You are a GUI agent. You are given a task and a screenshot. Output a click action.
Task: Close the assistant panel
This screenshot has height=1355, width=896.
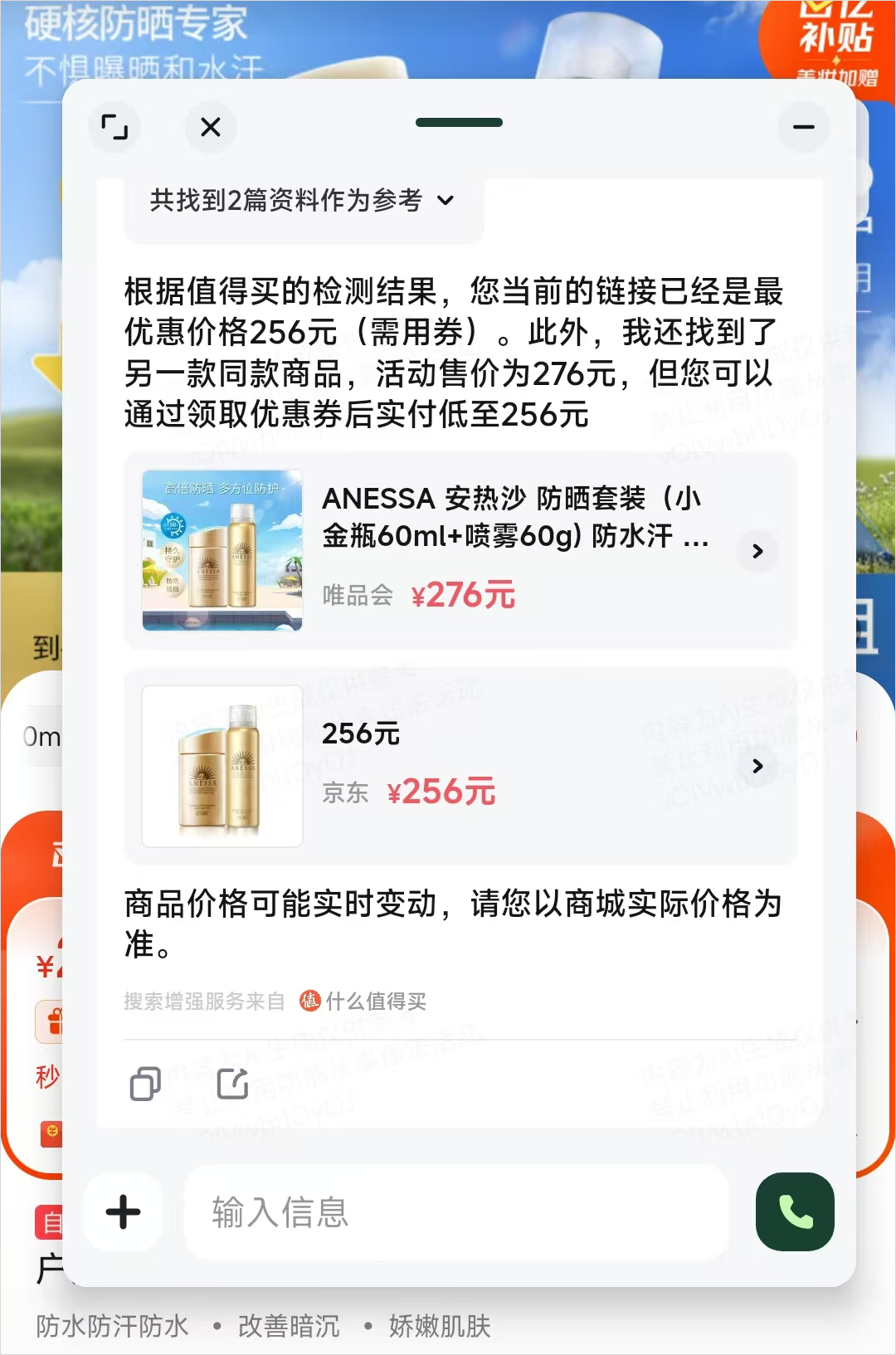click(211, 127)
